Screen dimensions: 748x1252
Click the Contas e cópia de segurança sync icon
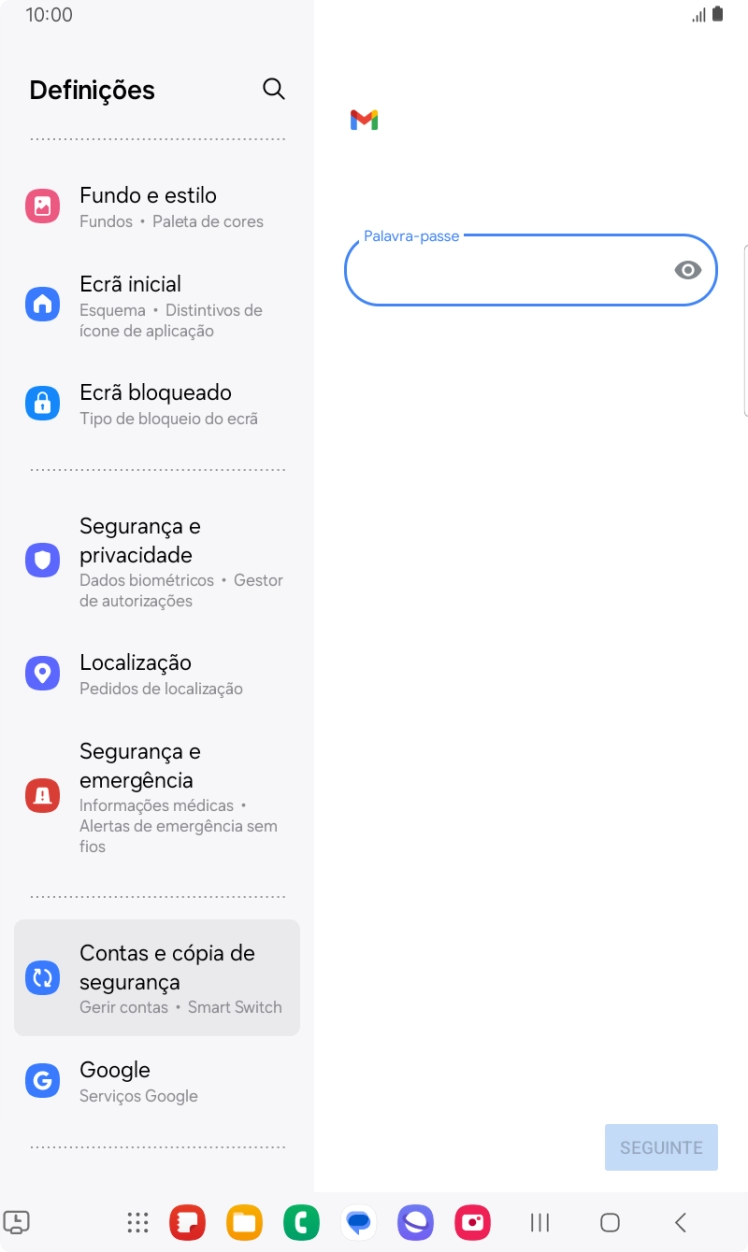[x=42, y=978]
